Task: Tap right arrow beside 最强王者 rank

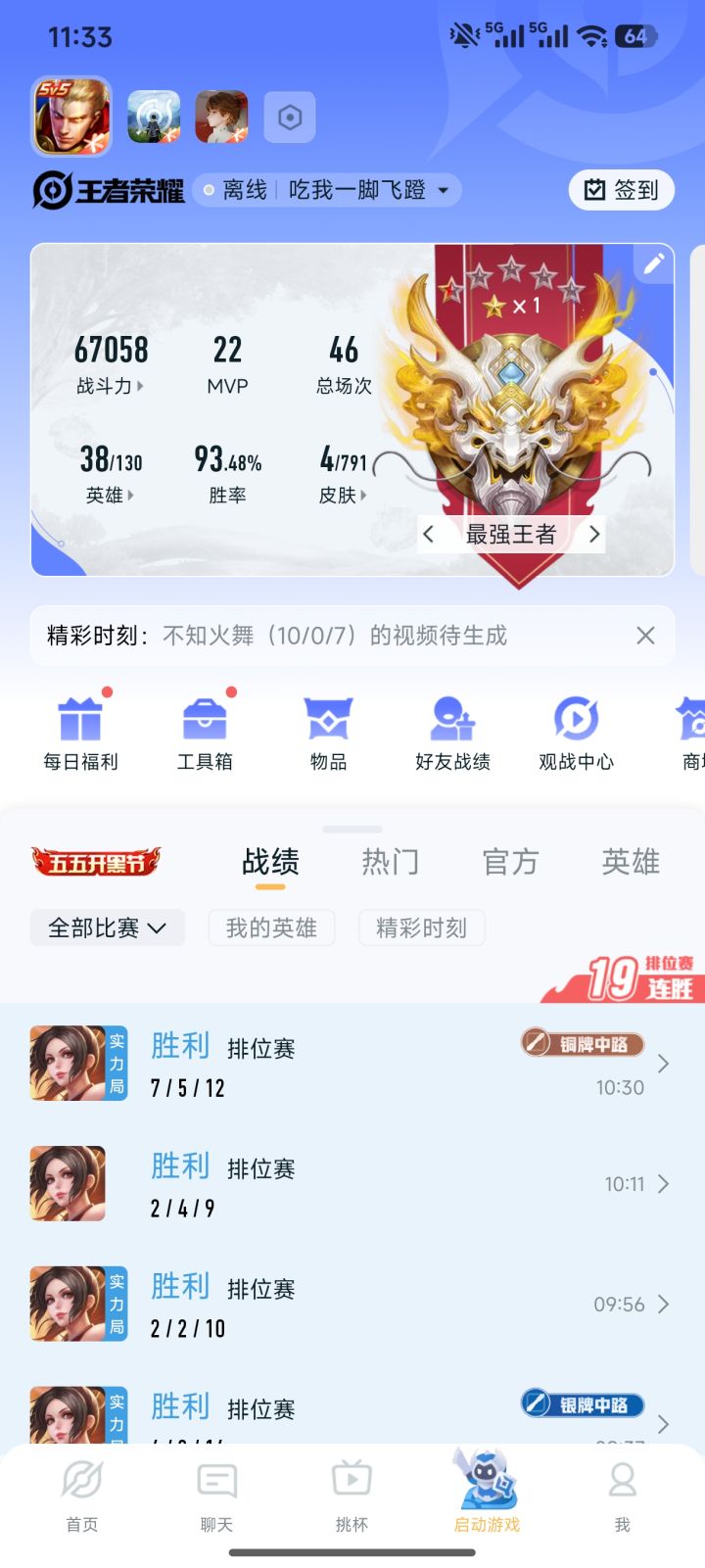Action: click(594, 534)
